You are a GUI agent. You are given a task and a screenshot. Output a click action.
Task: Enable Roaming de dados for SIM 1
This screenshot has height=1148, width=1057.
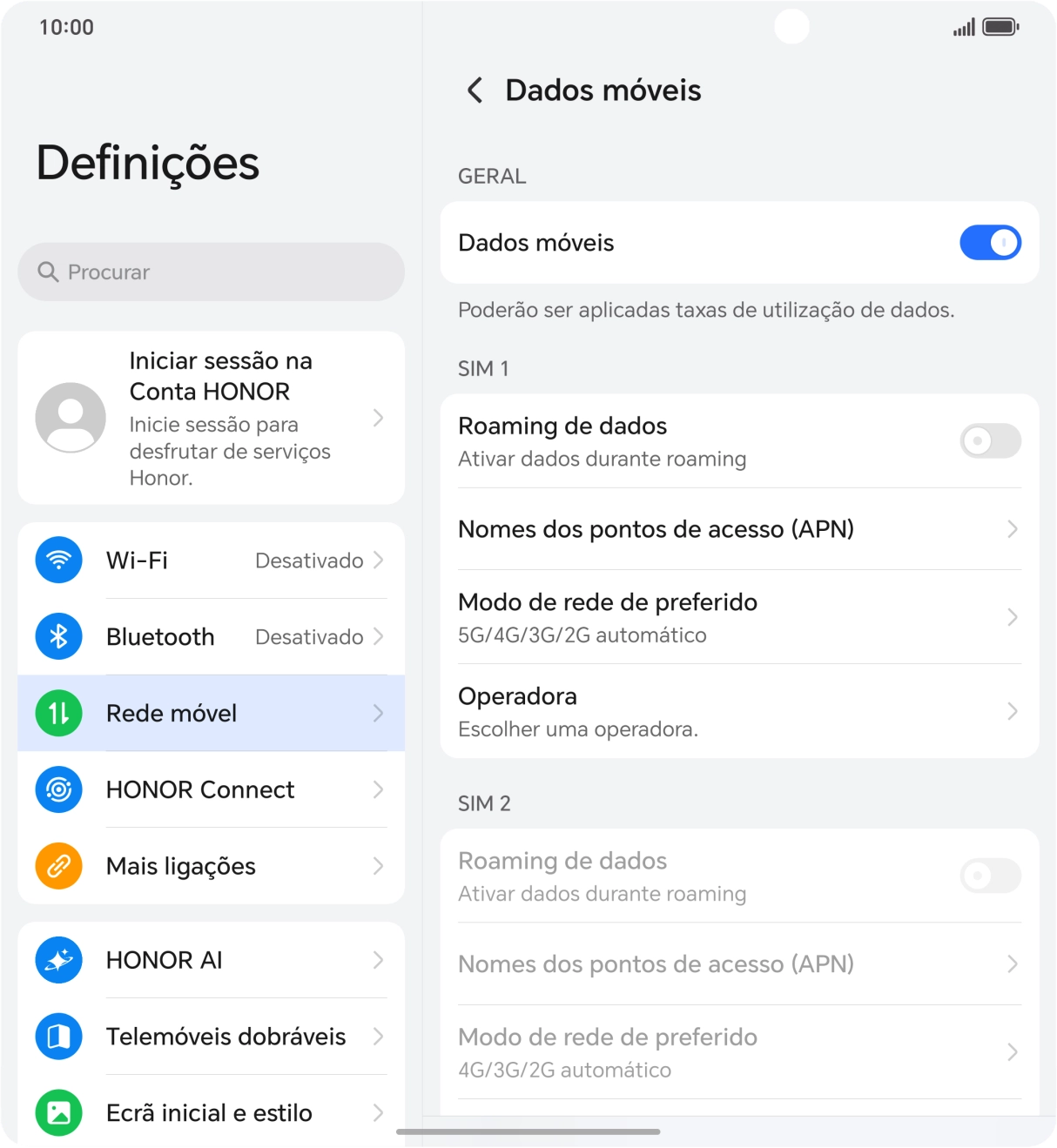pyautogui.click(x=991, y=440)
